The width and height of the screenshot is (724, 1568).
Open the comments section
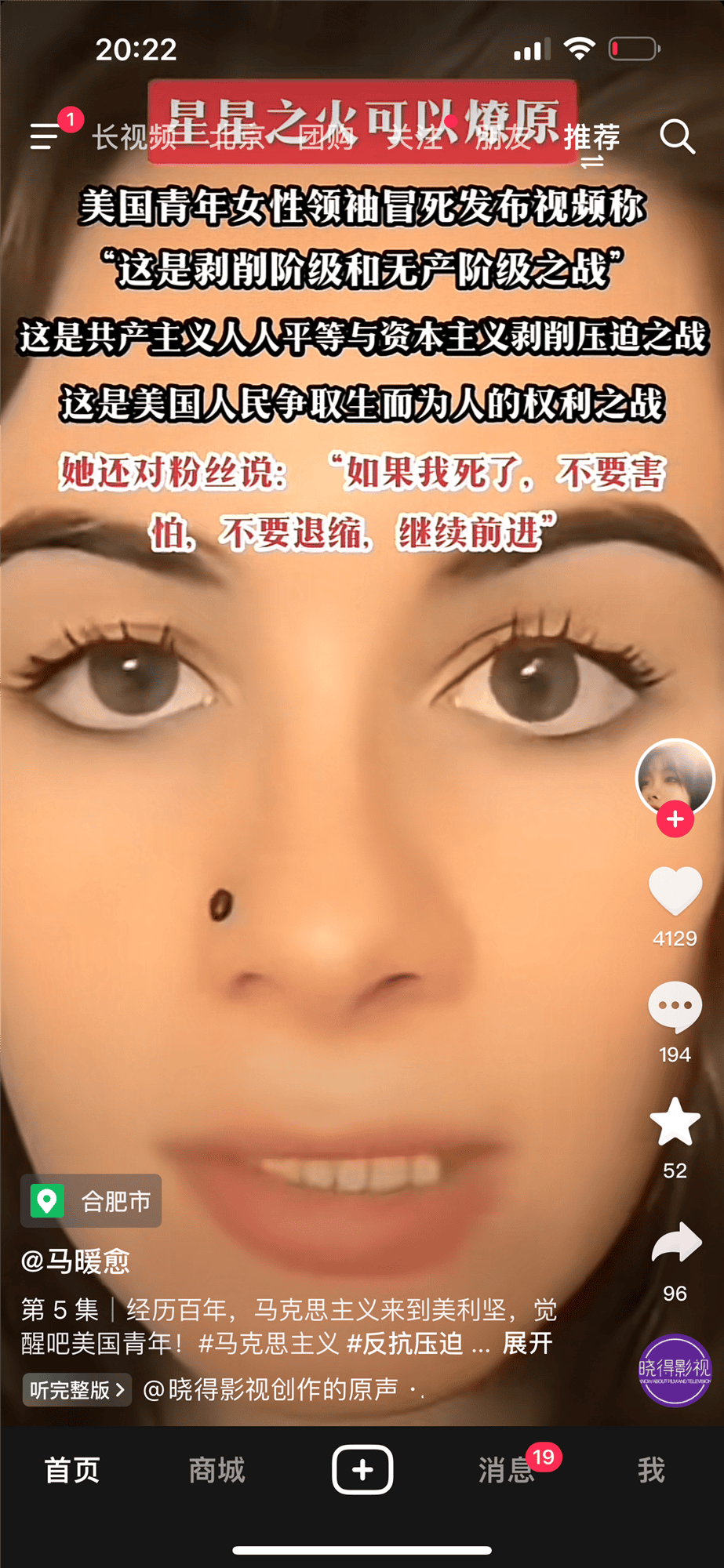[x=675, y=1007]
